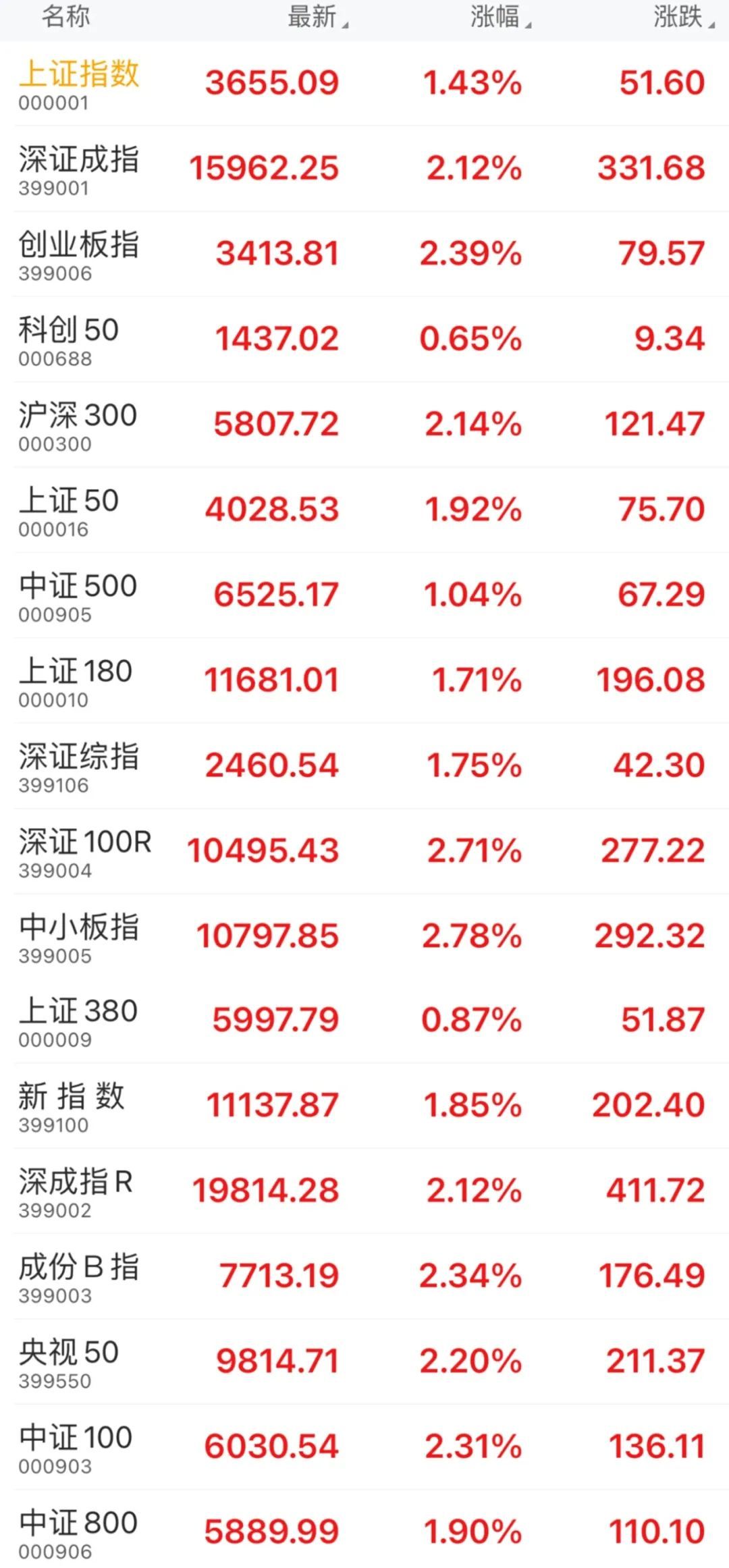
Task: Select the 深证100R index
Action: [x=84, y=851]
